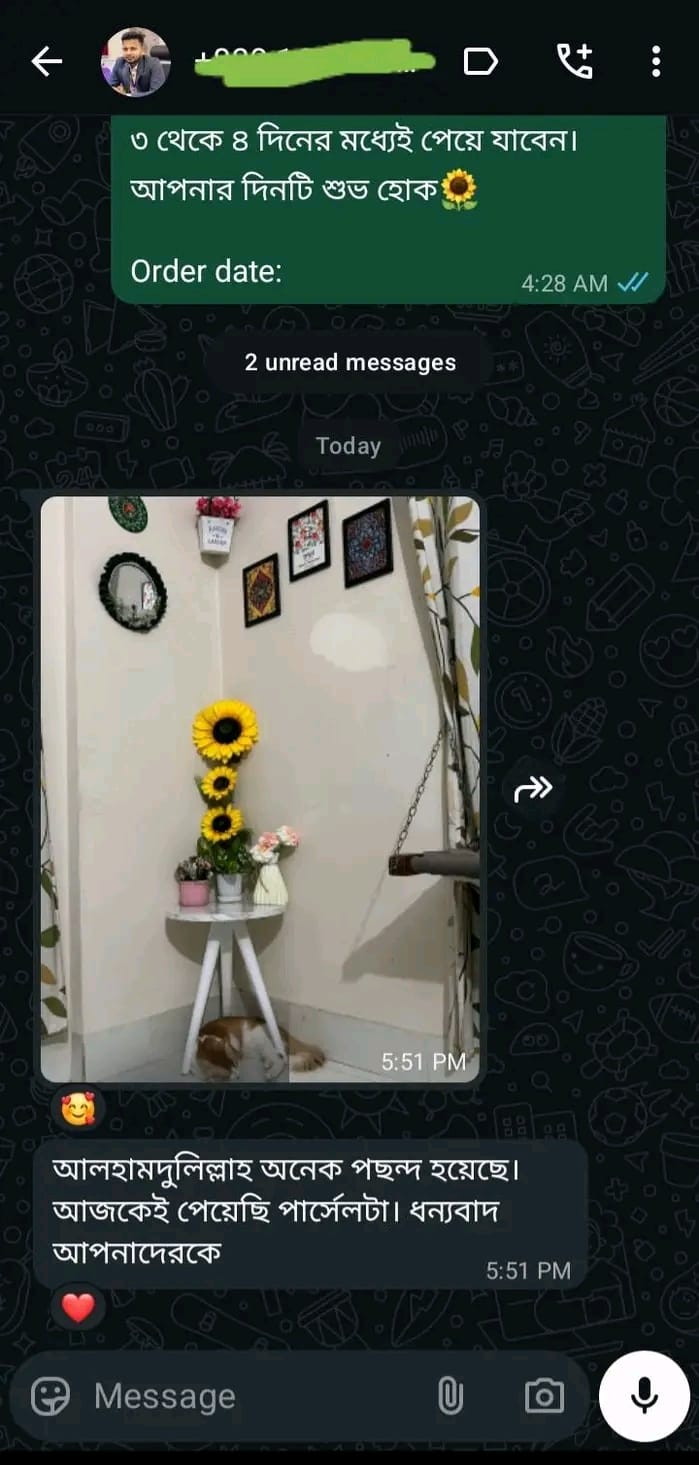Attach a file with the paperclip
The height and width of the screenshot is (1465, 699).
click(x=450, y=1396)
